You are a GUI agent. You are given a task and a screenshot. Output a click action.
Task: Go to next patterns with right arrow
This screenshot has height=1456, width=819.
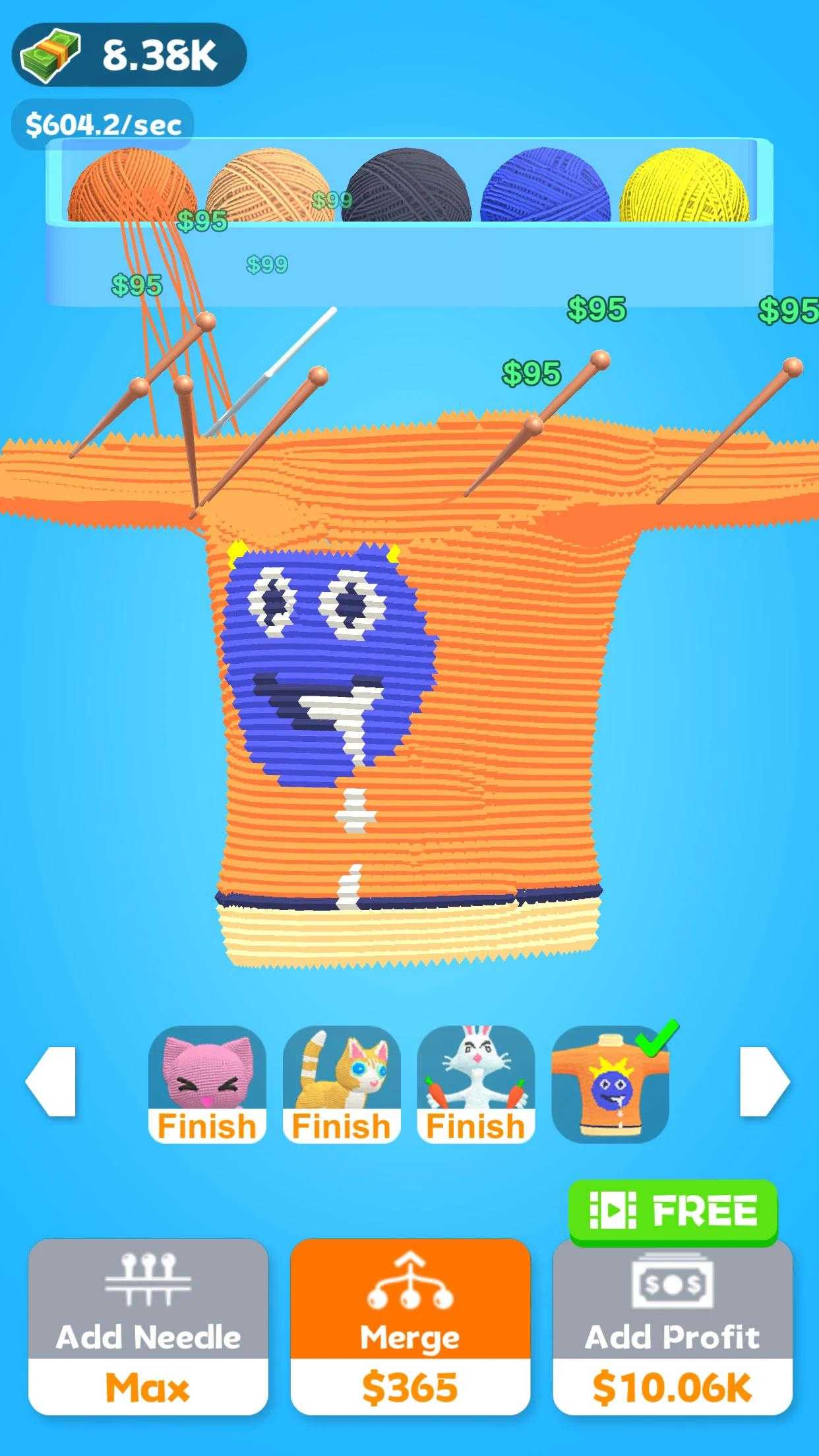coord(764,1081)
